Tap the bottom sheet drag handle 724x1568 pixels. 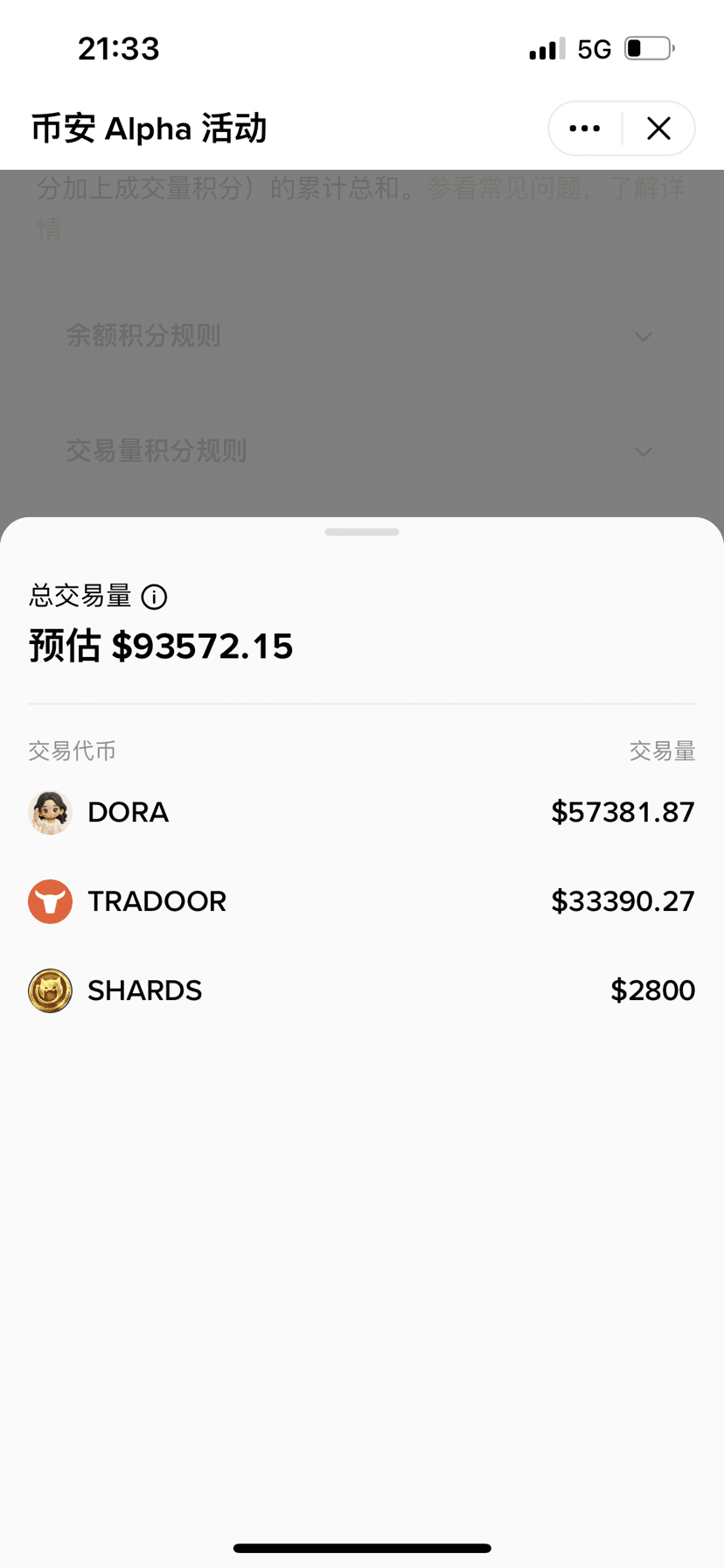[x=362, y=532]
